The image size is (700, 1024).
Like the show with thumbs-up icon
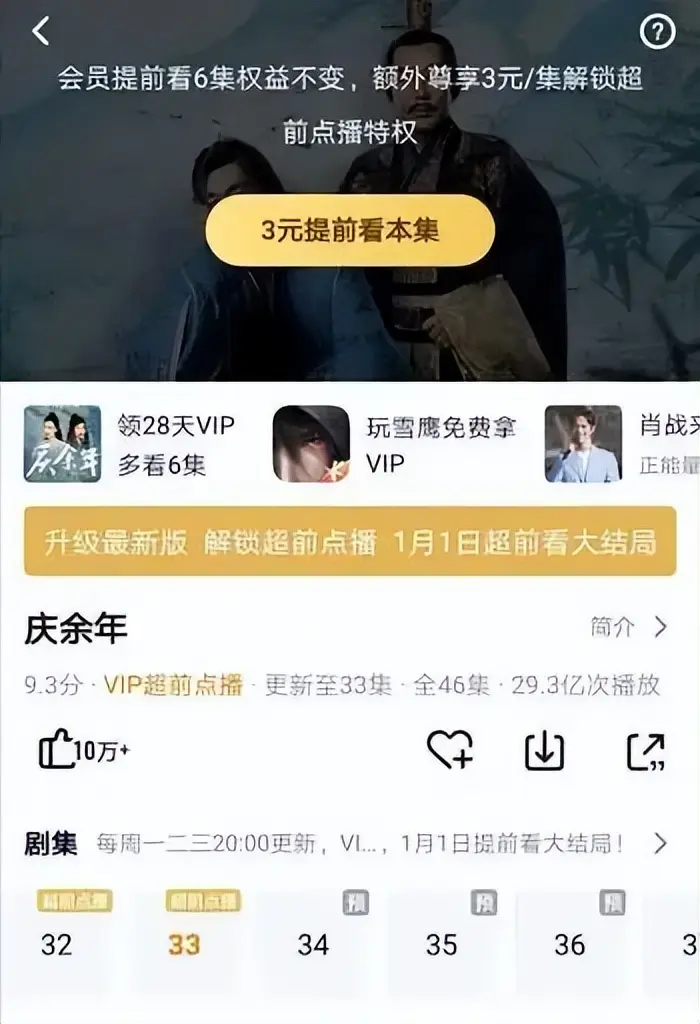[x=82, y=750]
